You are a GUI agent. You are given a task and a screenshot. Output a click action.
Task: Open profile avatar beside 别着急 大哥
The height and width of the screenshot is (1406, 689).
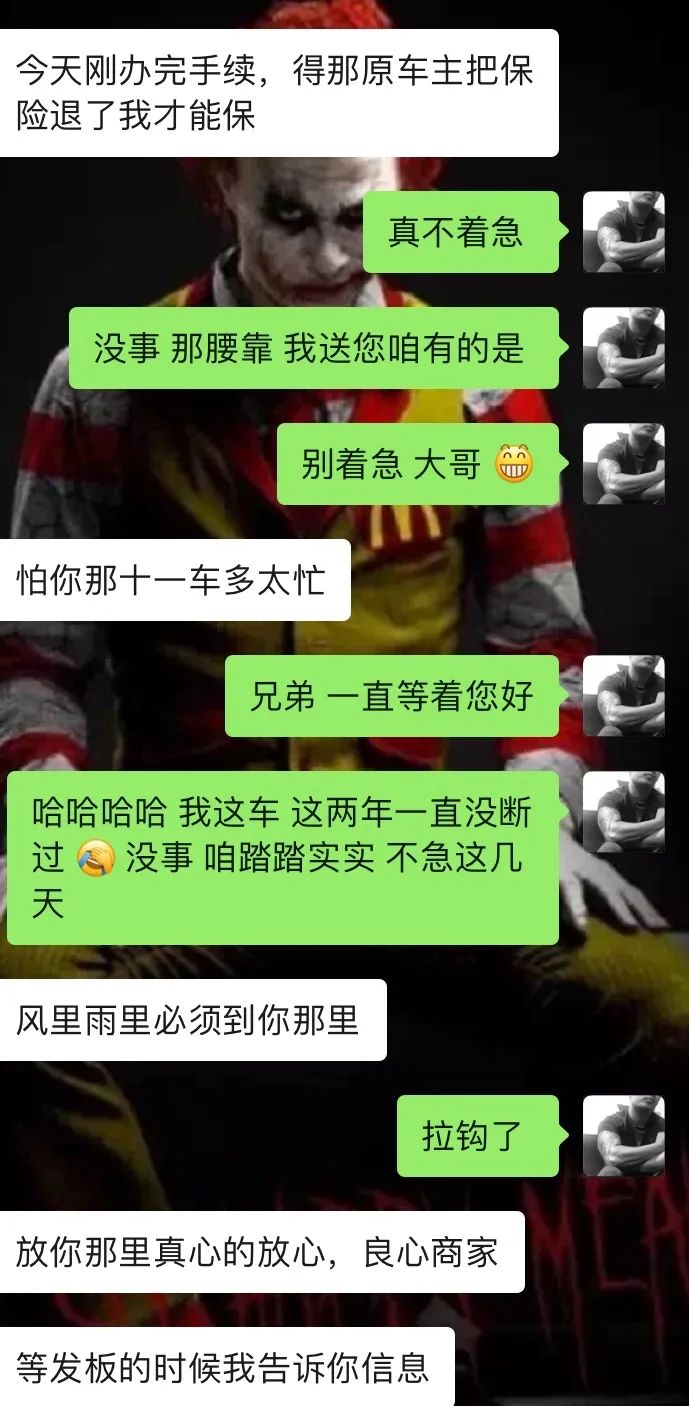(x=624, y=464)
